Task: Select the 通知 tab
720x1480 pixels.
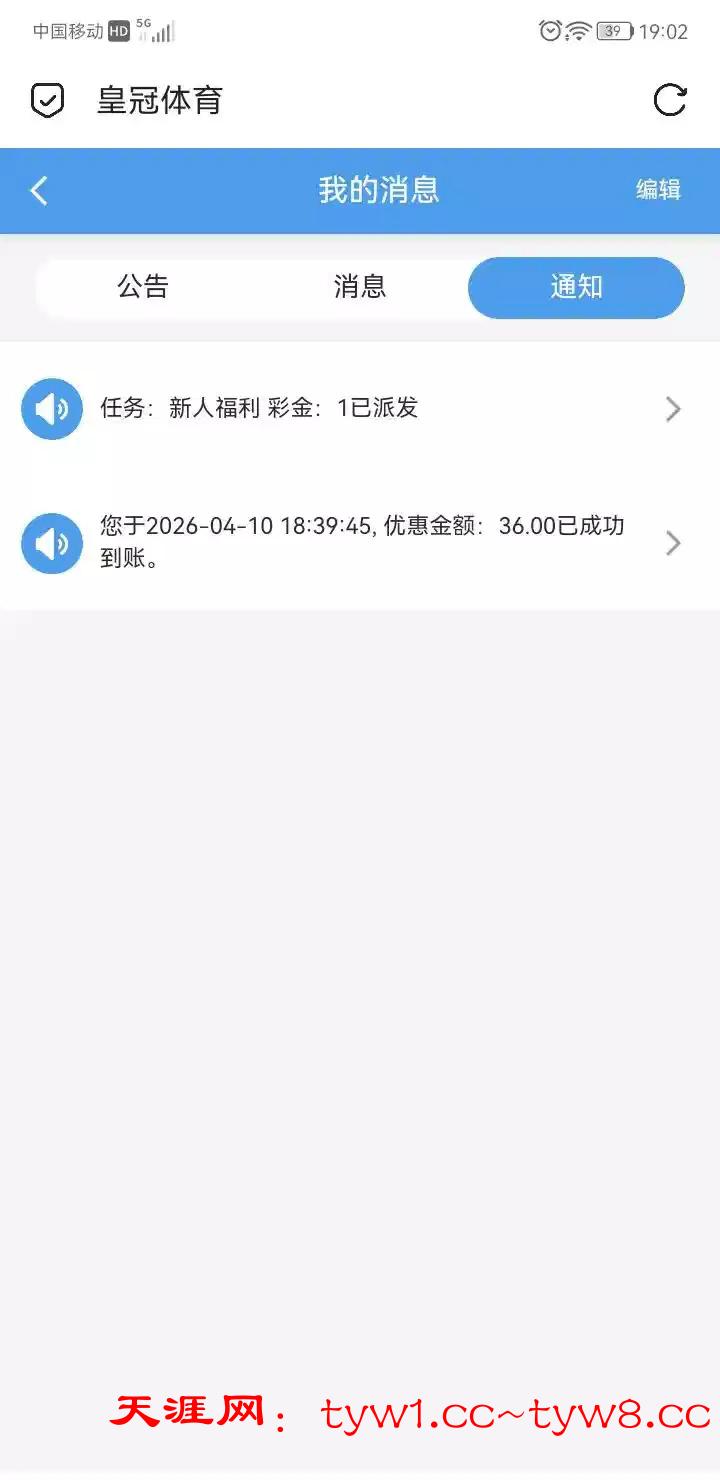Action: tap(576, 287)
